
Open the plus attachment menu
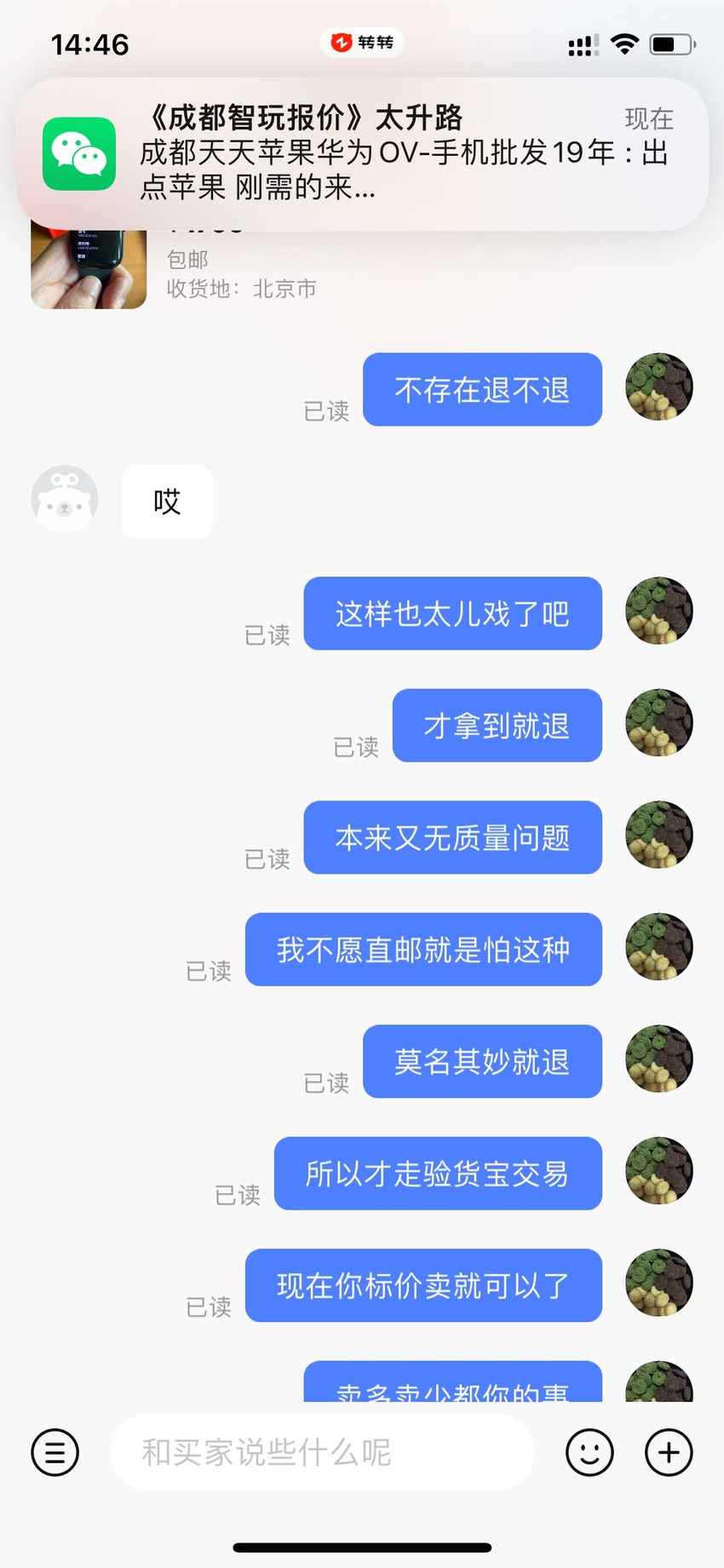(669, 1452)
